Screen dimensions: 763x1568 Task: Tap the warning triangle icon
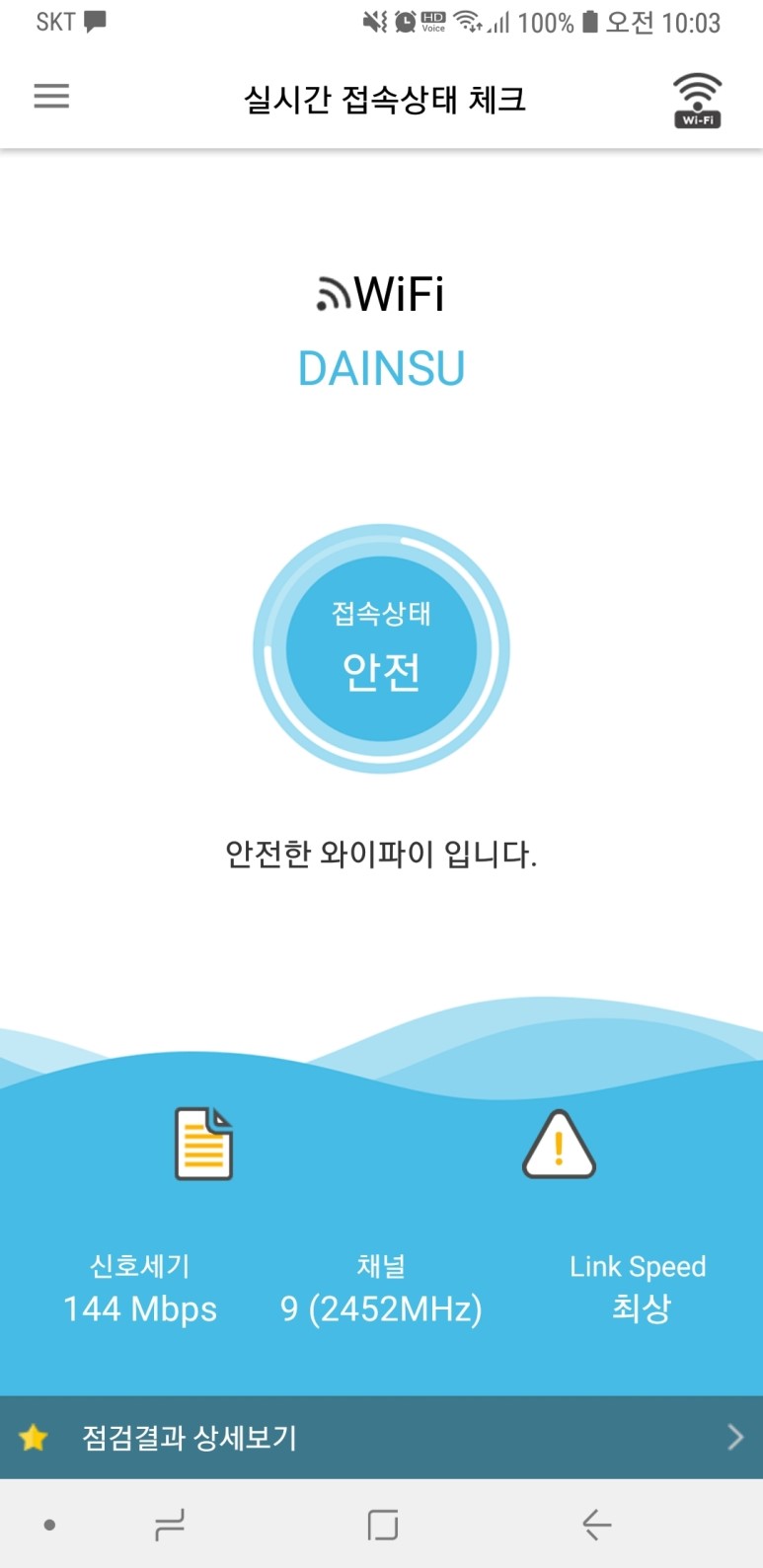click(559, 1145)
